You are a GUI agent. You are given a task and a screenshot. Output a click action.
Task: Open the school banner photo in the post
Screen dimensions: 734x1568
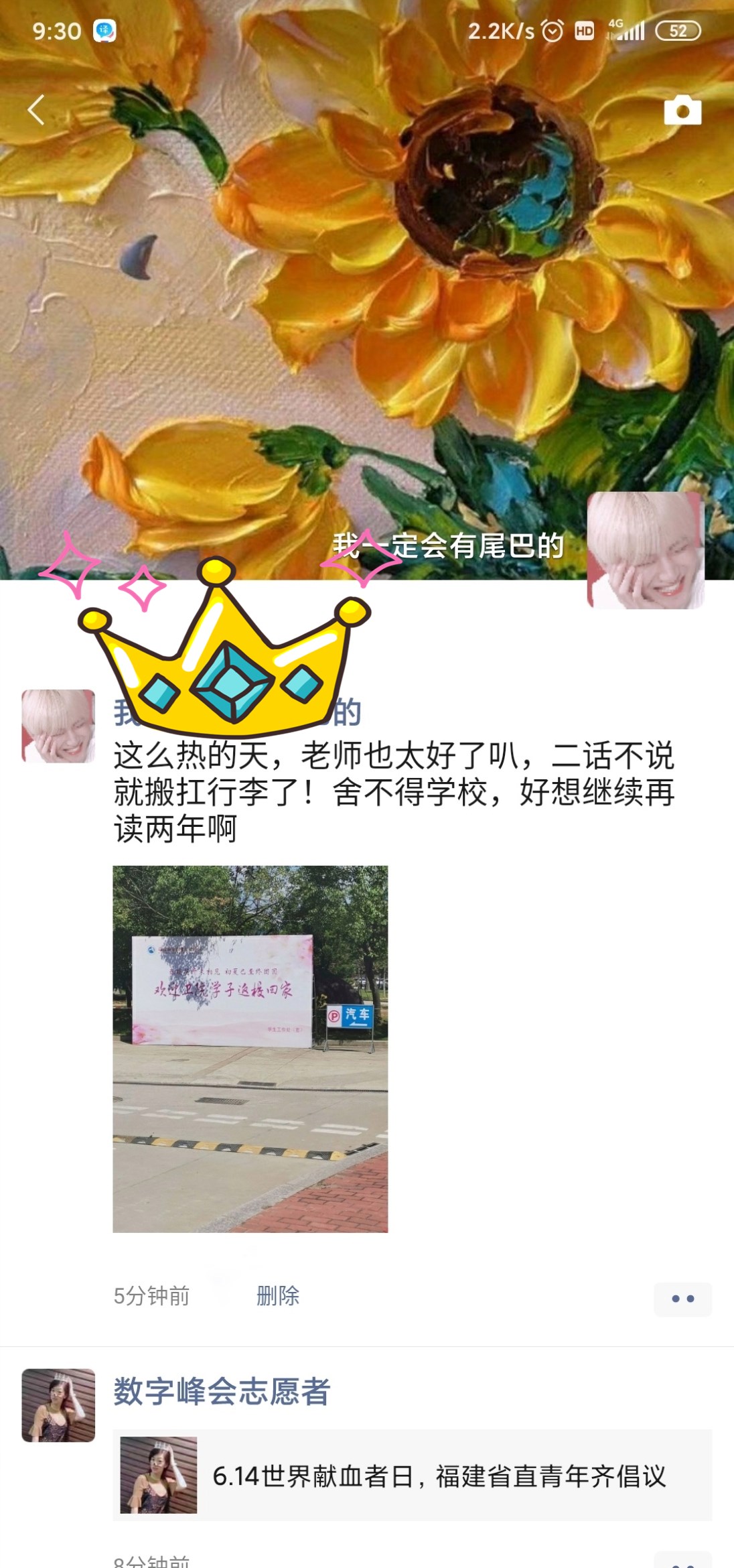tap(250, 1049)
